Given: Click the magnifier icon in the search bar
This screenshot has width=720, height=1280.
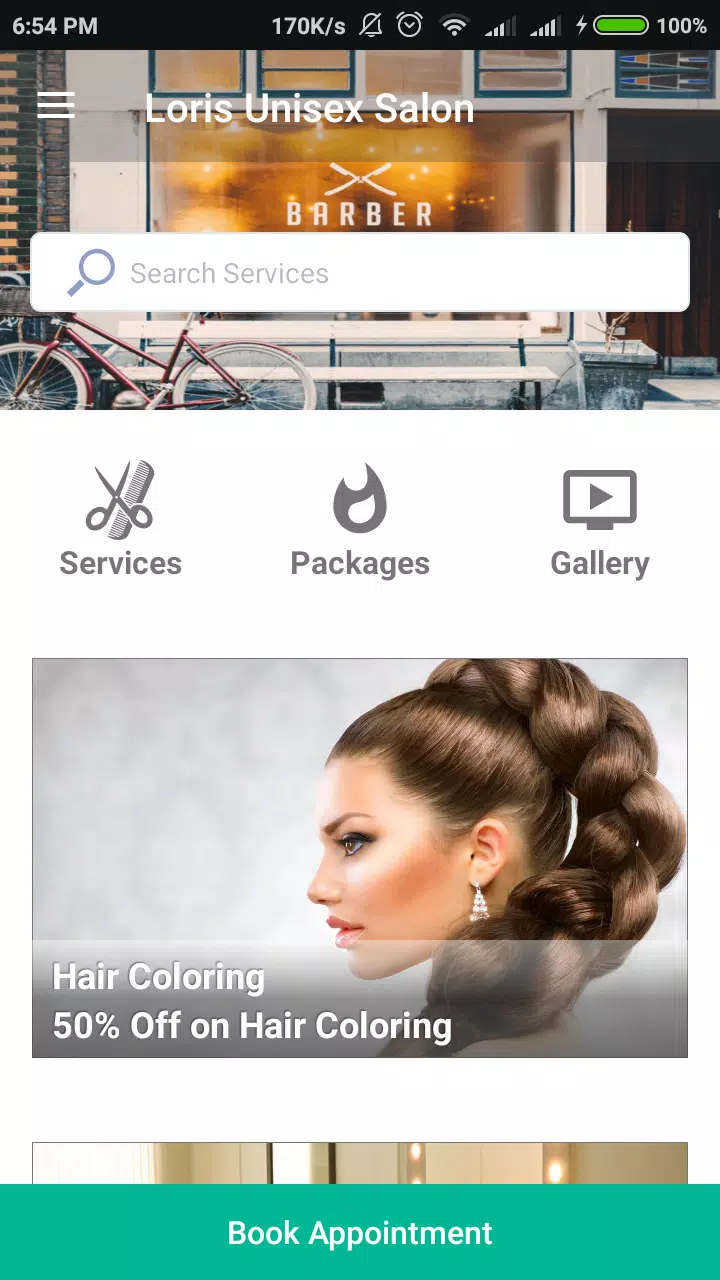Looking at the screenshot, I should point(92,271).
